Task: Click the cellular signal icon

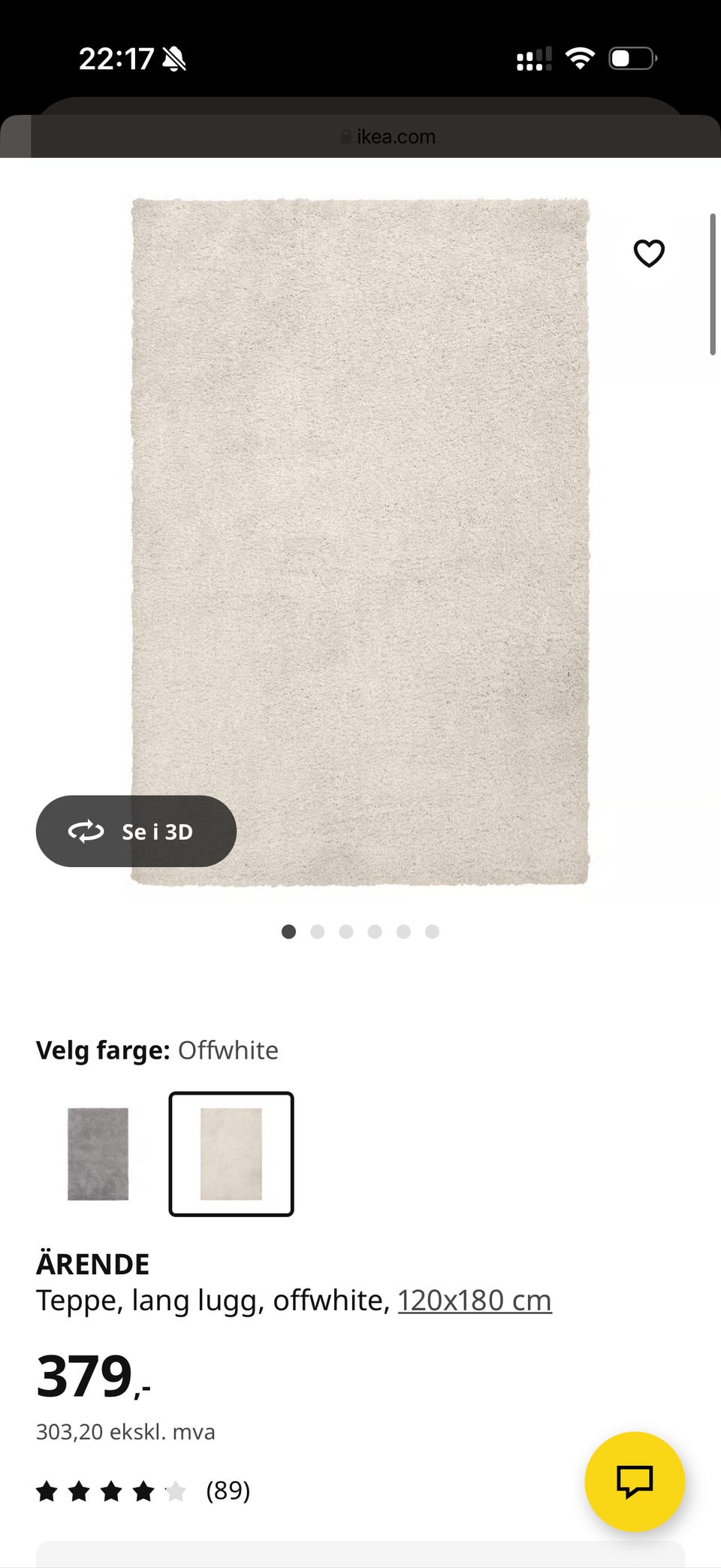Action: pyautogui.click(x=534, y=57)
